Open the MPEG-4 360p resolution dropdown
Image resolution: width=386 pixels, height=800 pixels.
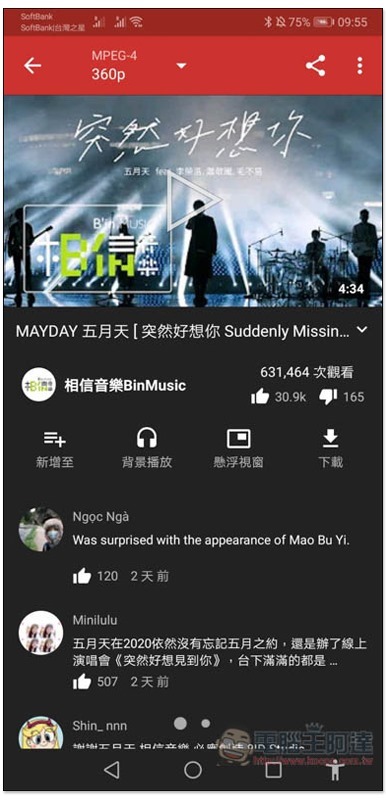[x=139, y=65]
